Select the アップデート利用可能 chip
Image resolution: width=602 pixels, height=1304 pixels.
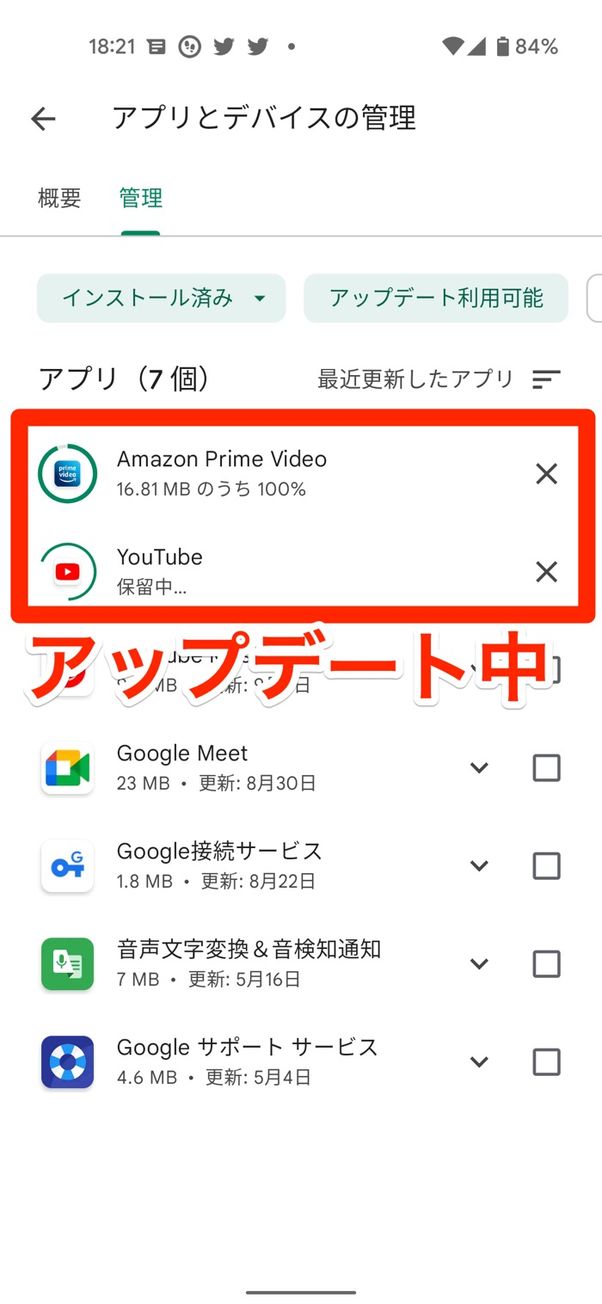point(436,298)
